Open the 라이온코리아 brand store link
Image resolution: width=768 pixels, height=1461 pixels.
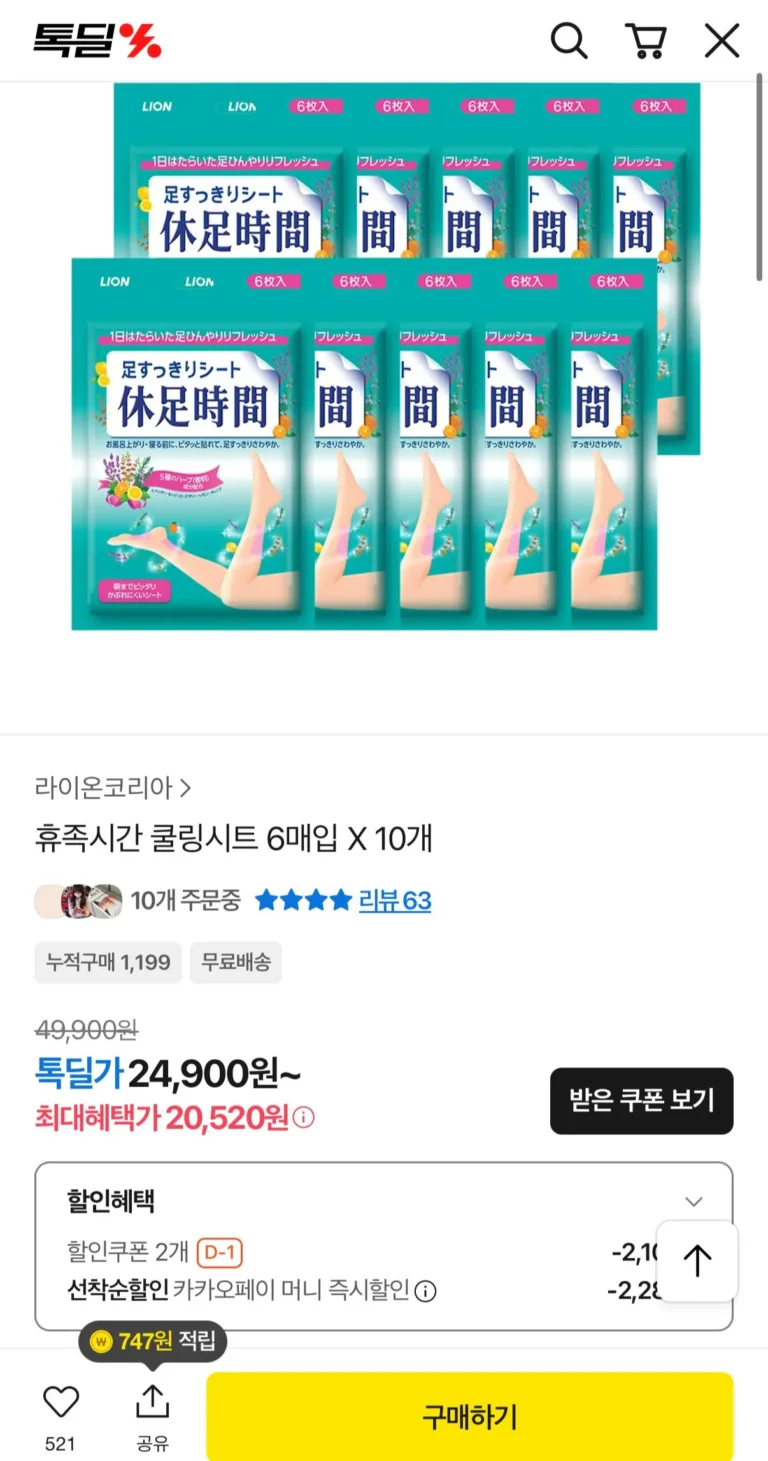tap(112, 788)
